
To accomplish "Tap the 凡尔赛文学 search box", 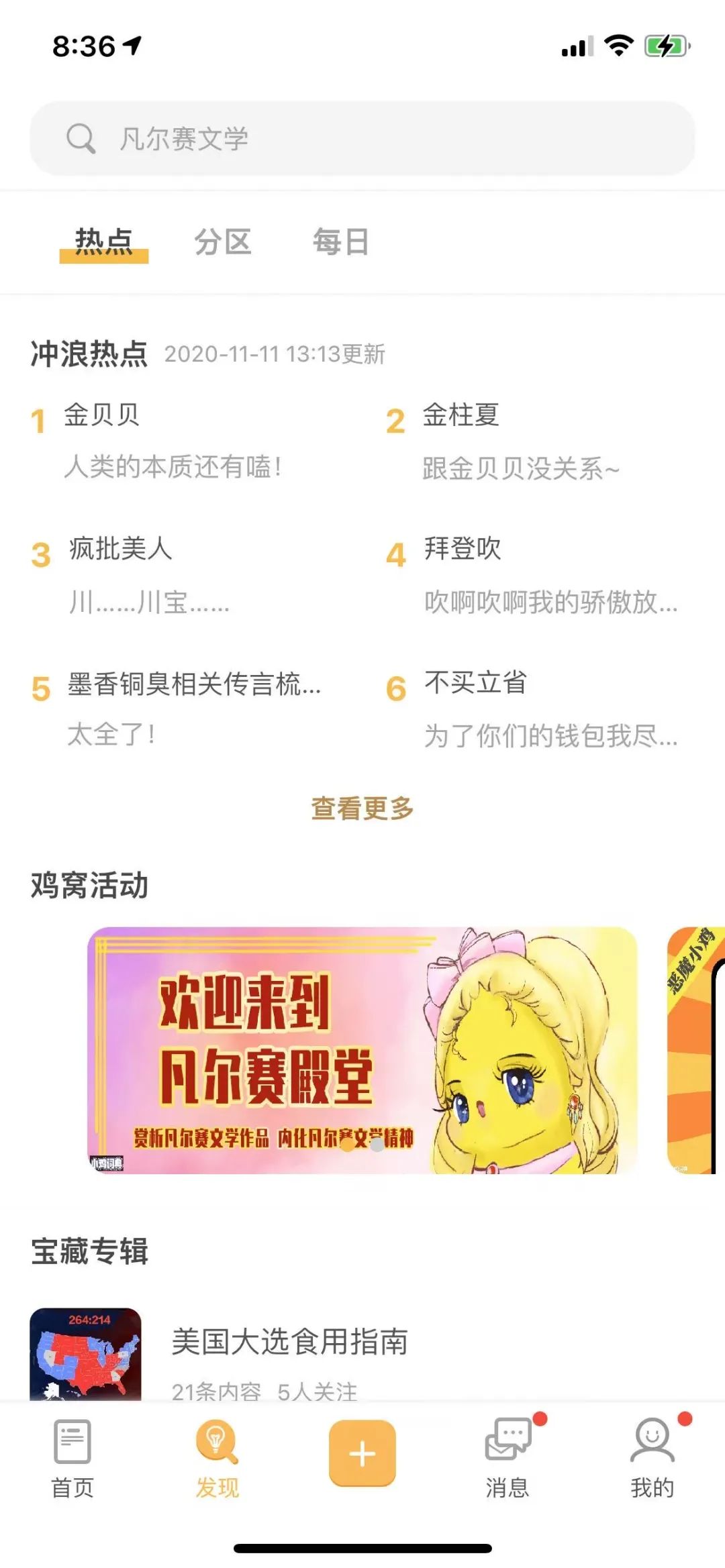I will pyautogui.click(x=362, y=139).
